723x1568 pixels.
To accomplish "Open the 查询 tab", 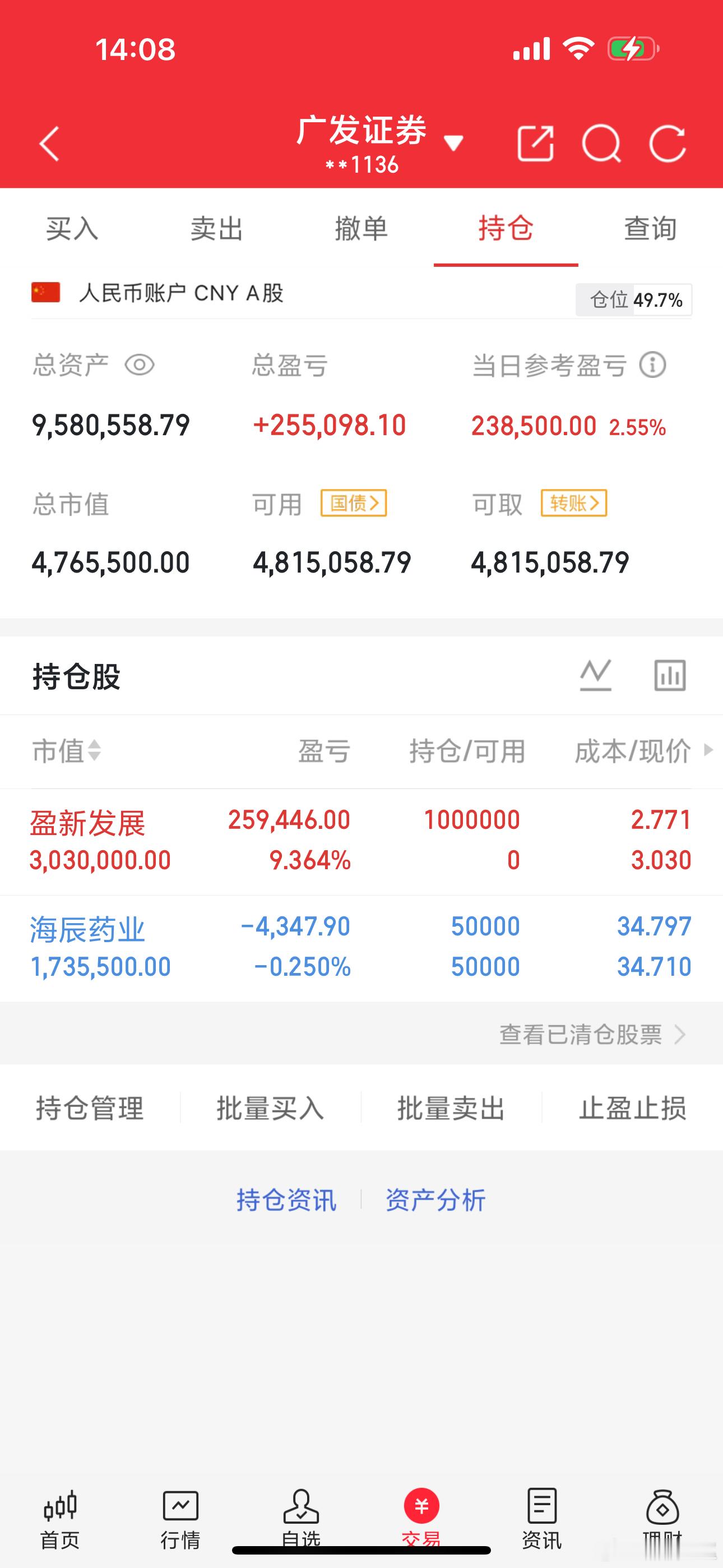I will tap(651, 229).
